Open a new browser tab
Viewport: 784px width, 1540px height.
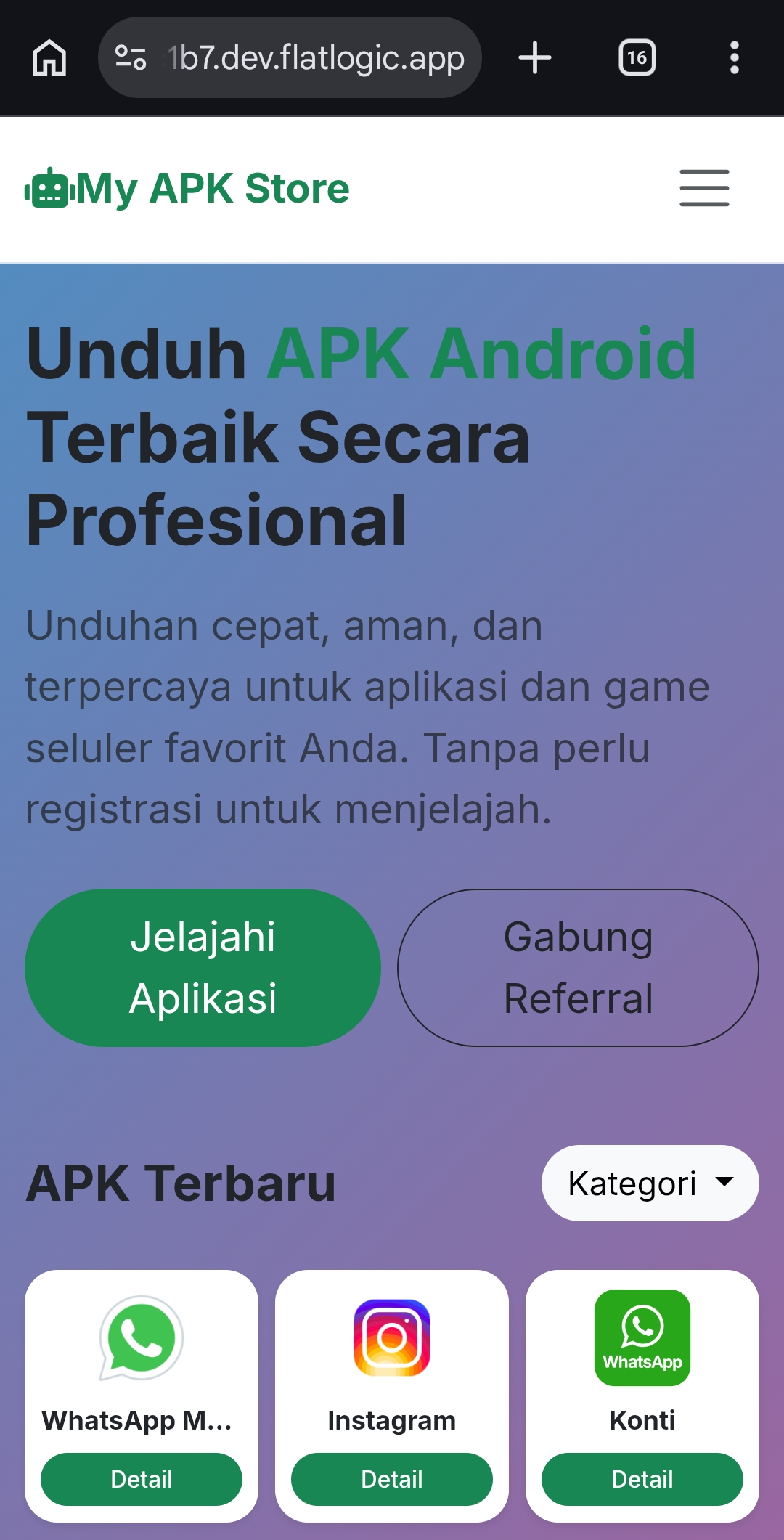(x=535, y=57)
